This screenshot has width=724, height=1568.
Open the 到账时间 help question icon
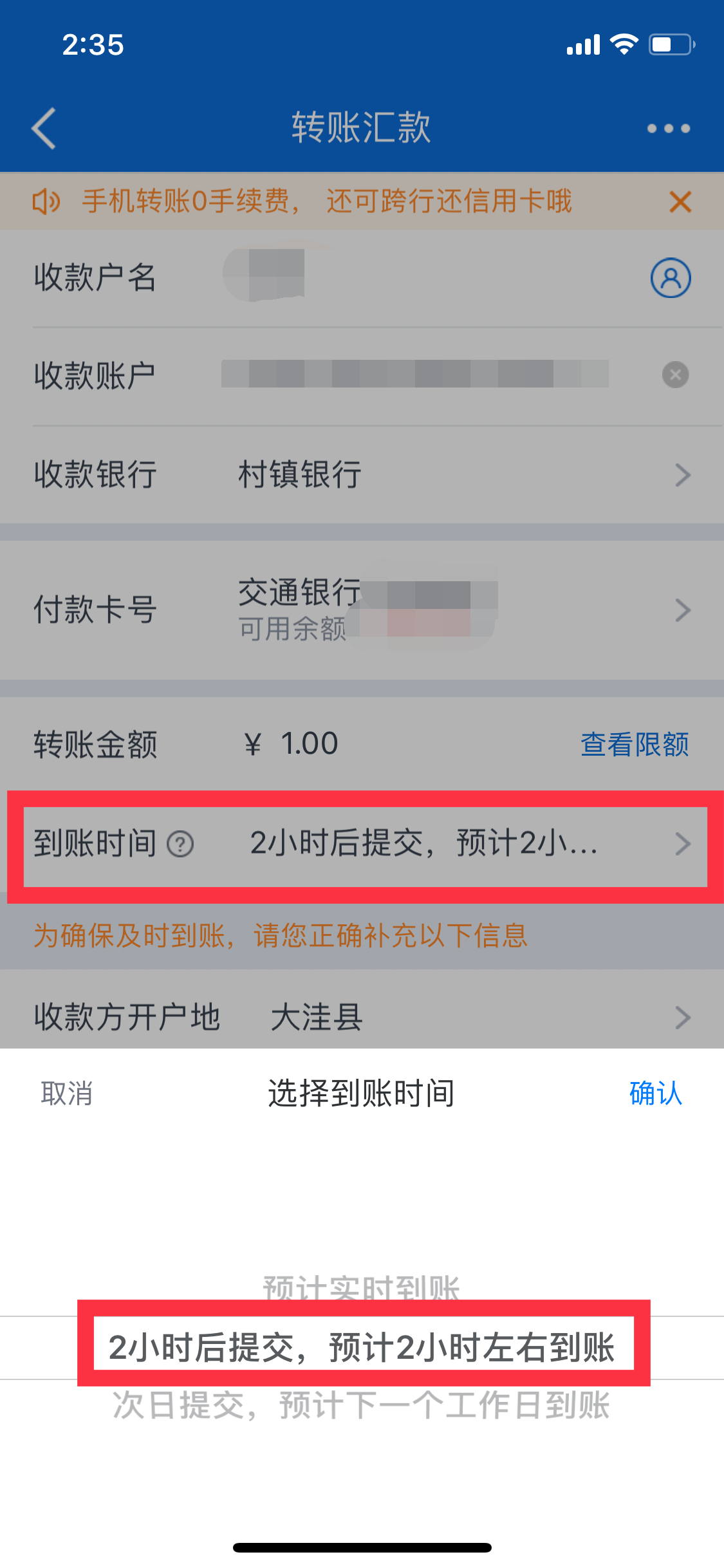(180, 844)
